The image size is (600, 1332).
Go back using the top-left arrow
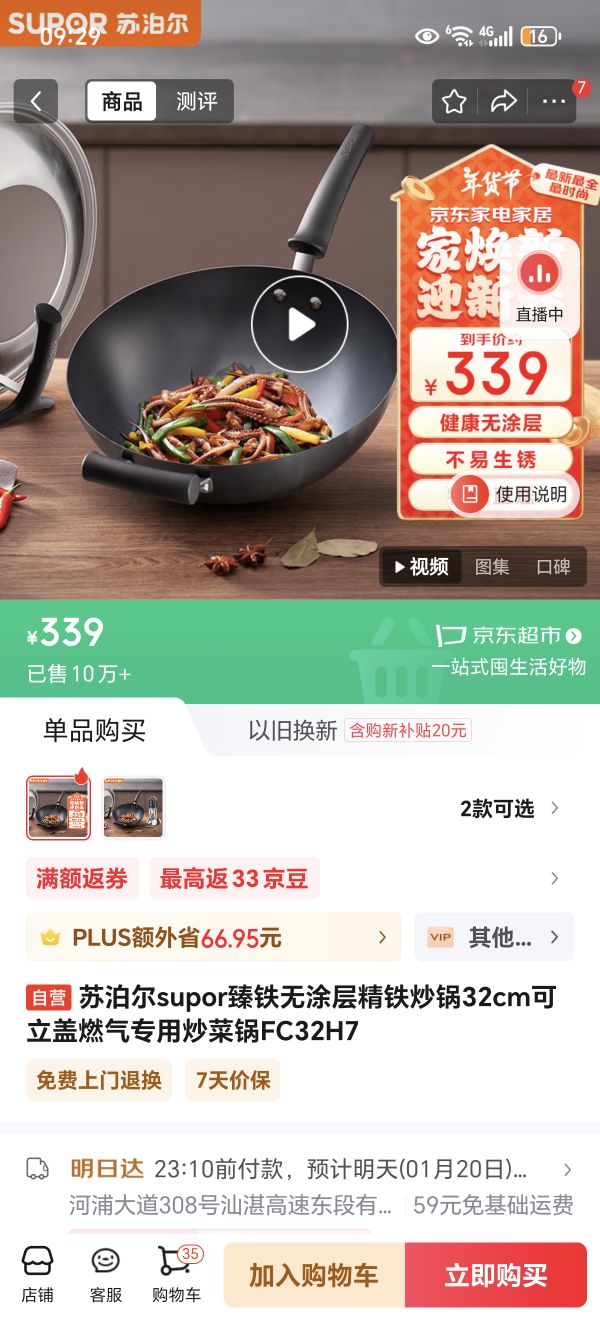click(36, 101)
